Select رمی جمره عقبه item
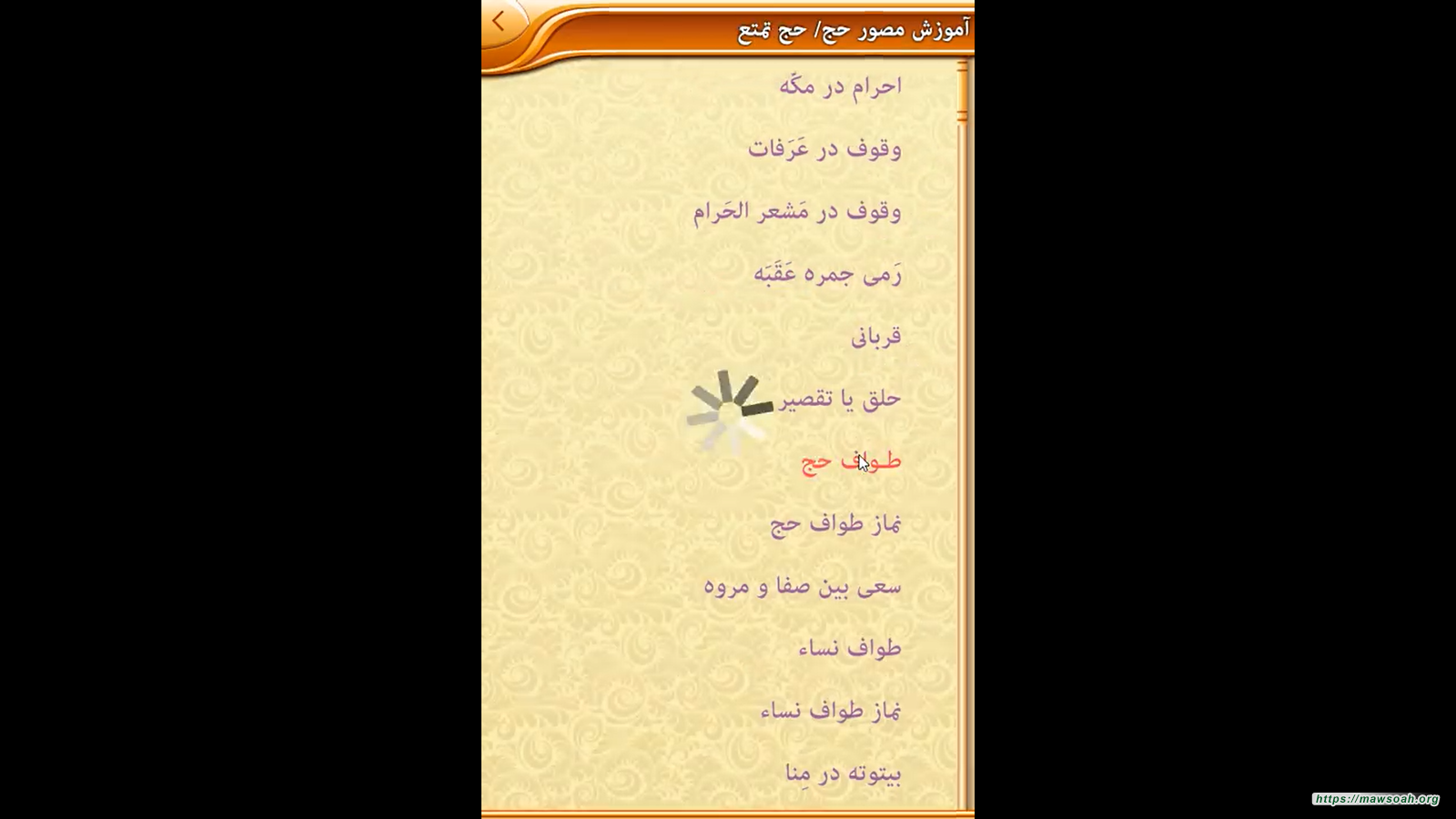The width and height of the screenshot is (1456, 819). (827, 274)
